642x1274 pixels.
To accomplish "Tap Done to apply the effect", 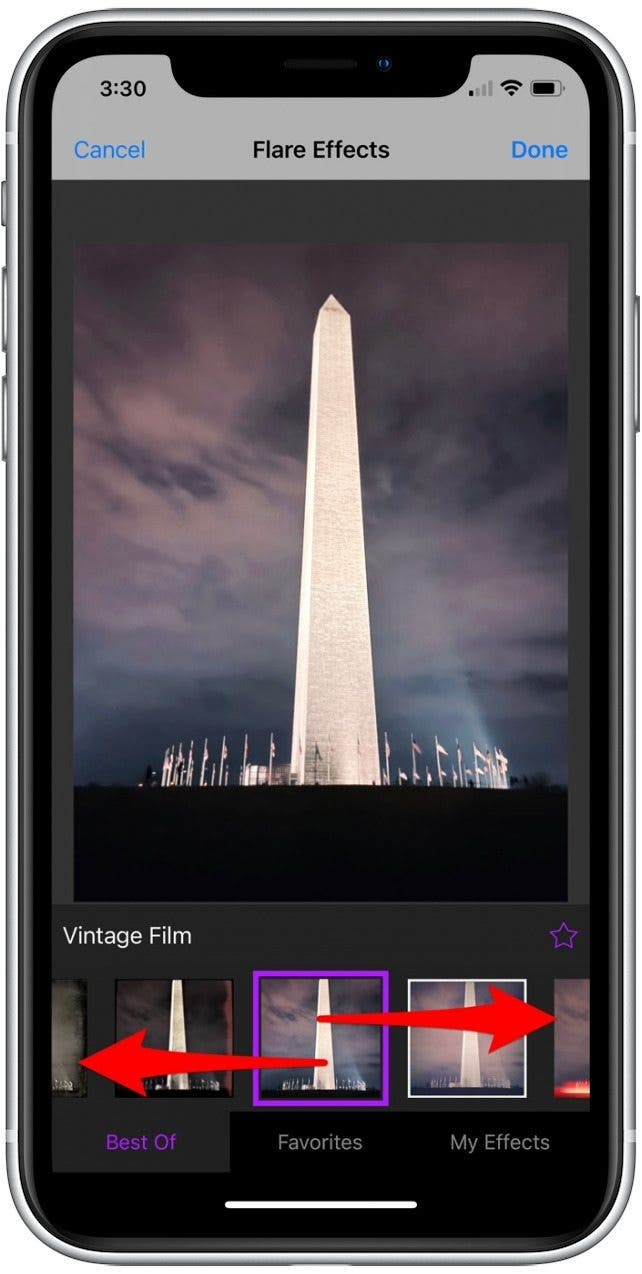I will pyautogui.click(x=539, y=150).
